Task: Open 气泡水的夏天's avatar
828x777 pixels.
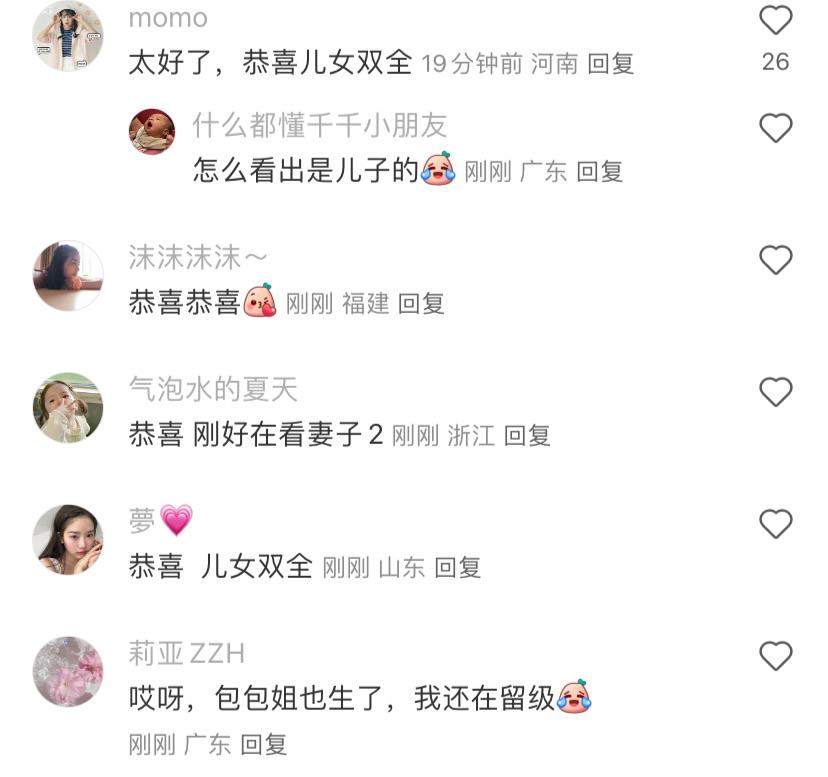Action: (68, 407)
